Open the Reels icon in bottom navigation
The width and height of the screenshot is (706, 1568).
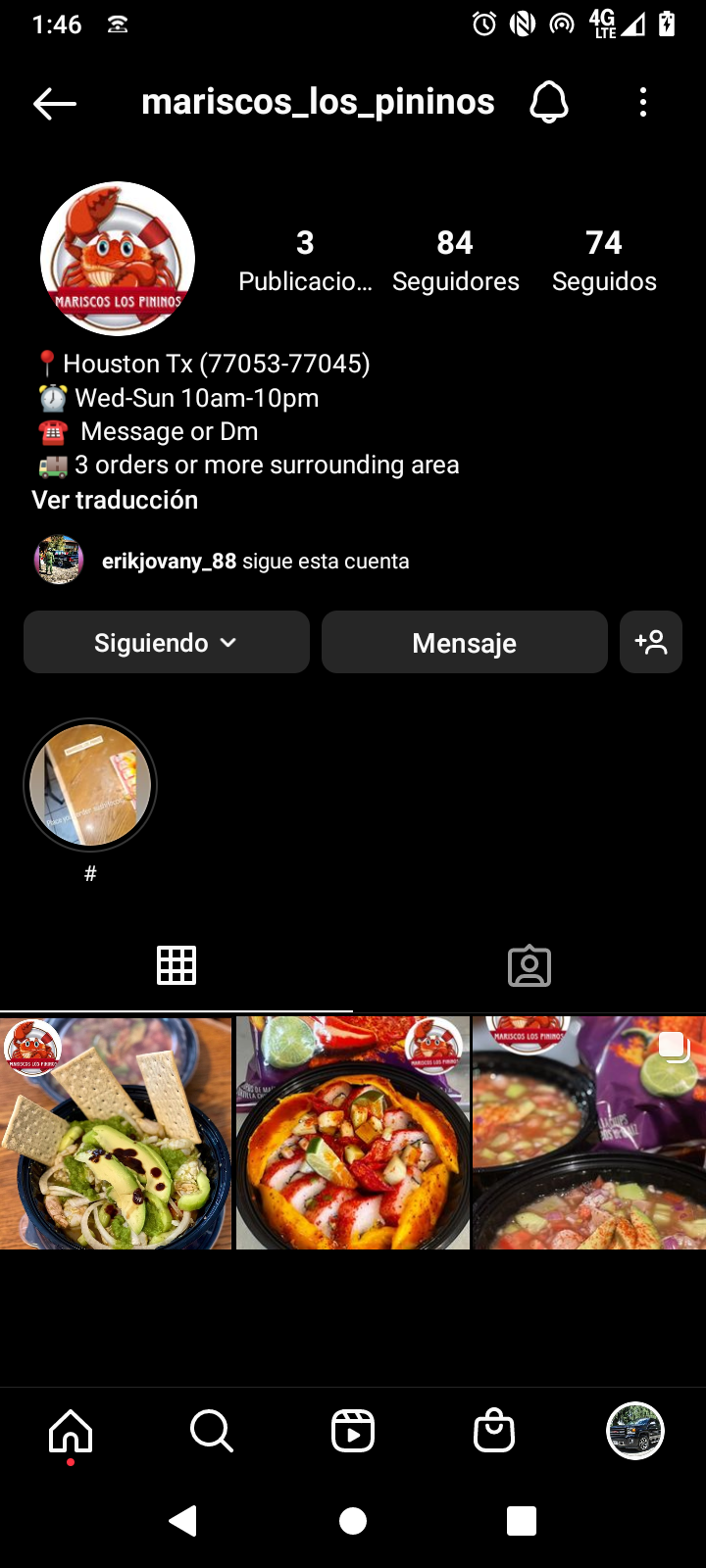tap(353, 1430)
